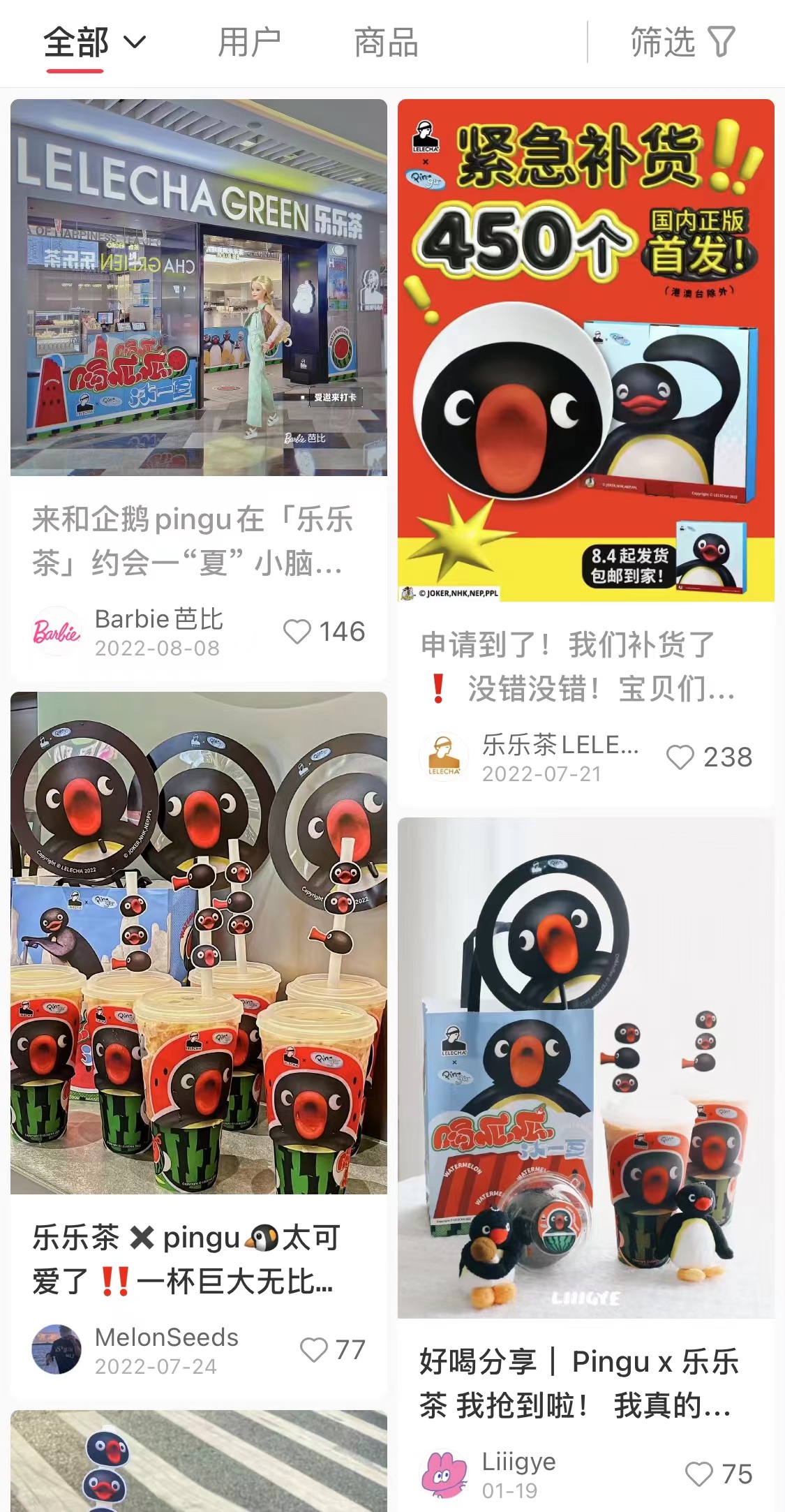Open the LELECHA GREEN storefront post
This screenshot has height=1512, width=785.
coord(199,288)
